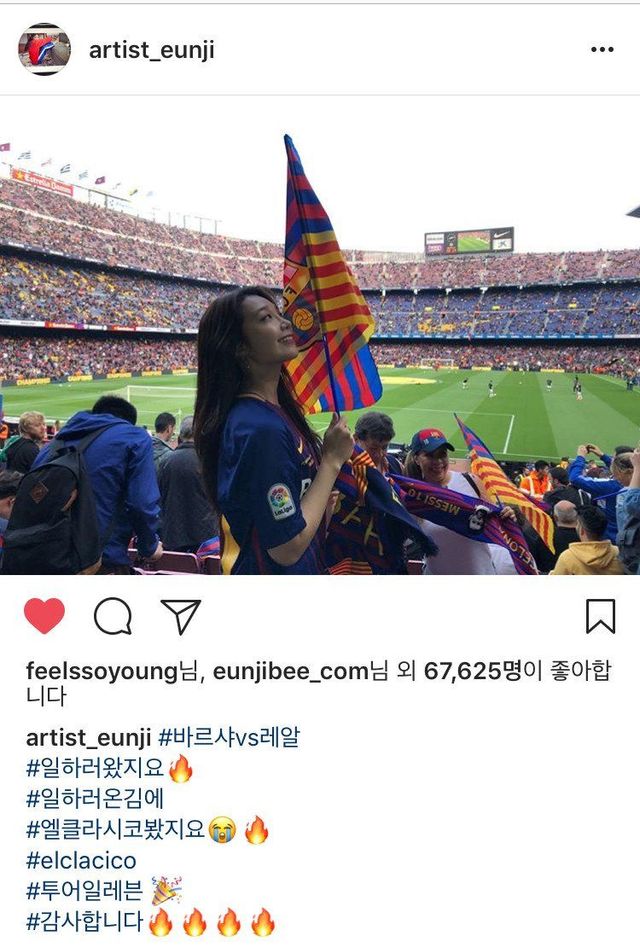Open comments with the speech bubble icon
The image size is (640, 947).
(x=112, y=616)
